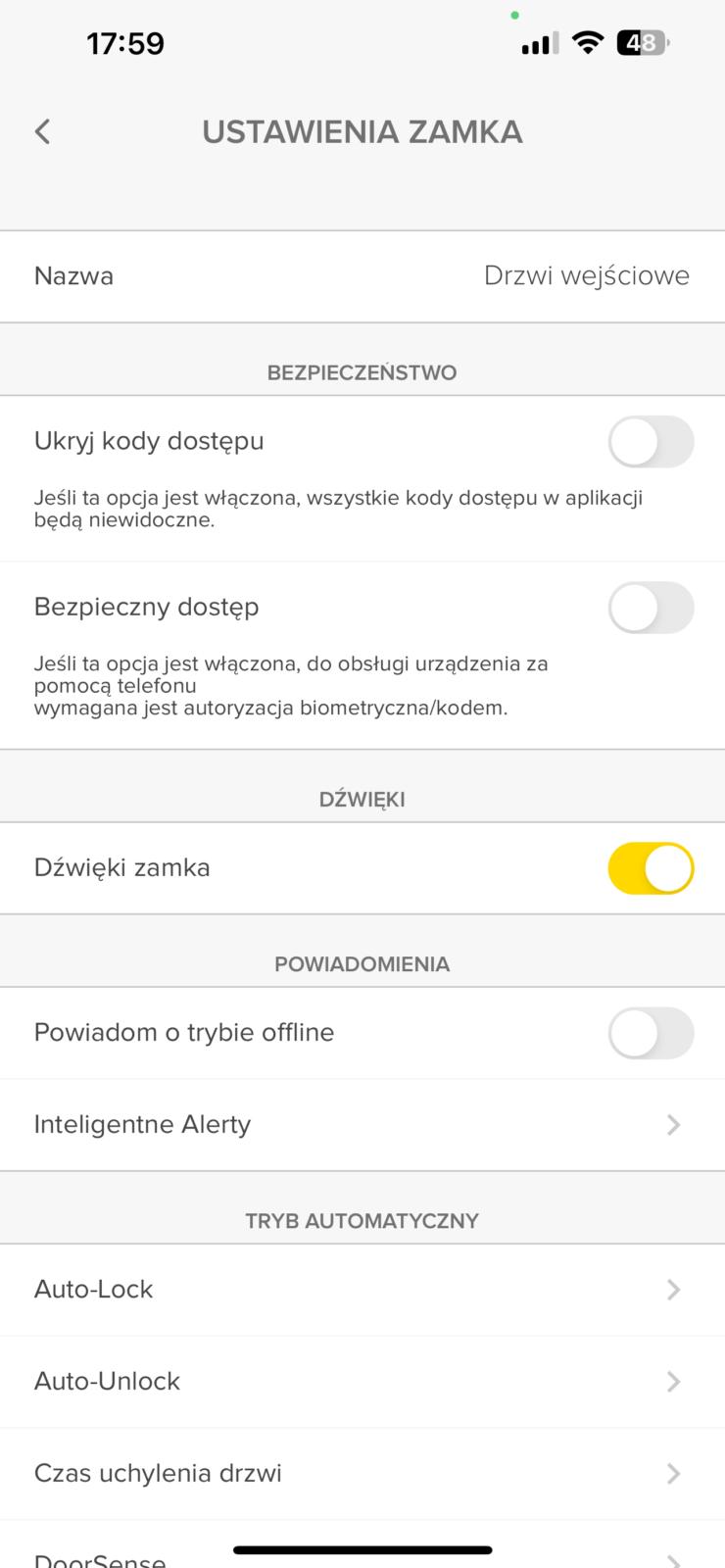This screenshot has height=1568, width=725.
Task: Turn on Bezpieczny dostęp
Action: (x=651, y=608)
